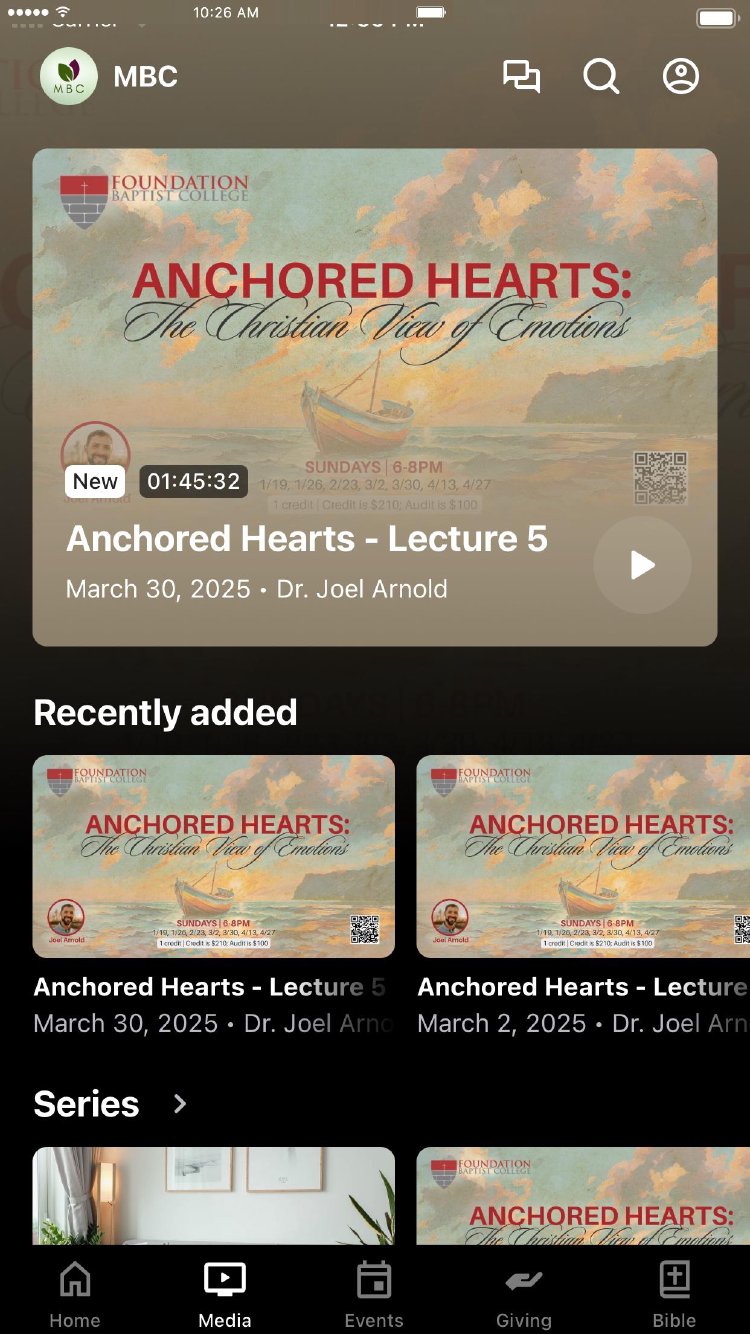This screenshot has height=1334, width=750.
Task: Switch to the Giving tab
Action: (x=524, y=1294)
